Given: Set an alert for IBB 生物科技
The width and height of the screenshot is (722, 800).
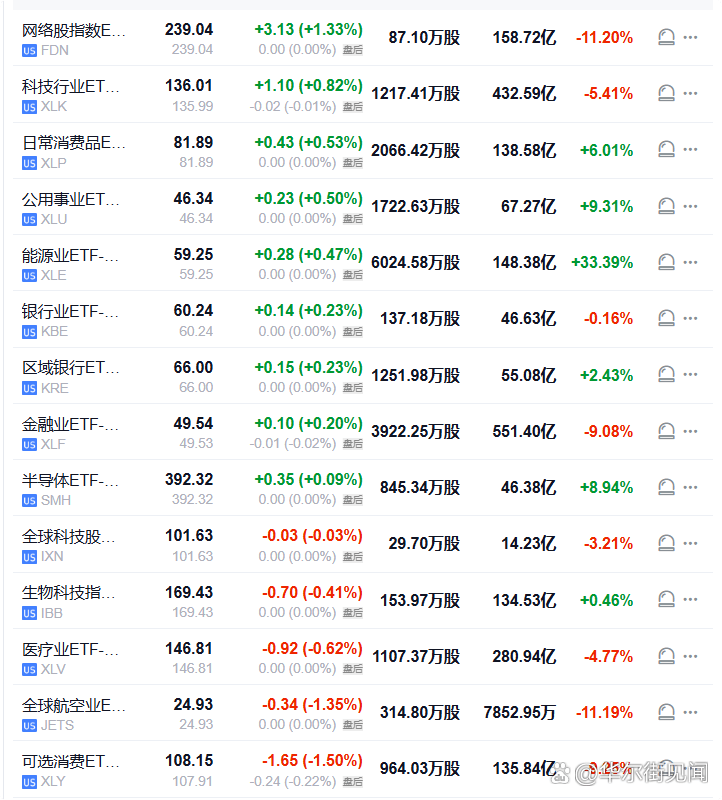Looking at the screenshot, I should (666, 600).
